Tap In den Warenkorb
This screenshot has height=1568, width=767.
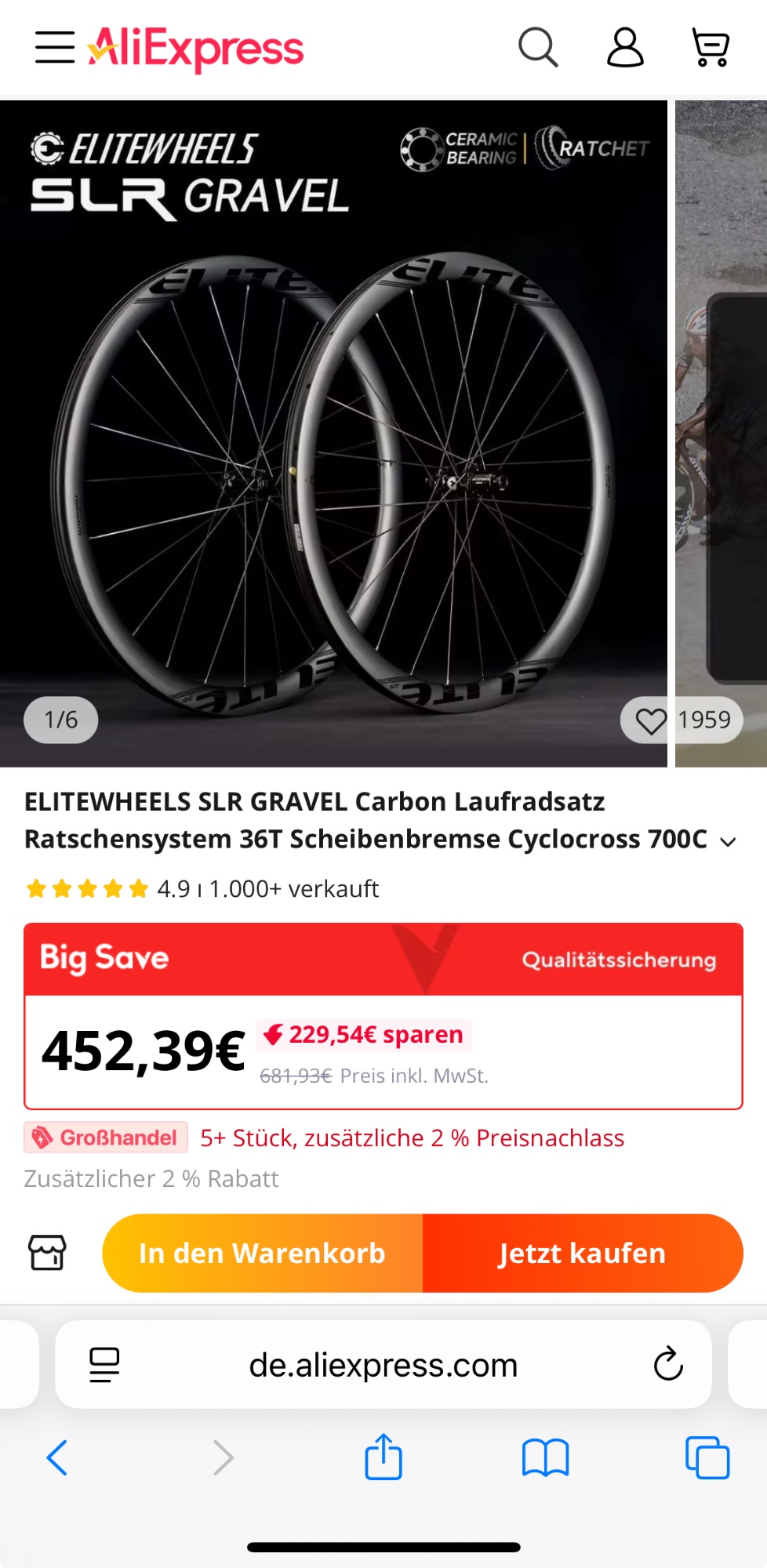[x=263, y=1253]
